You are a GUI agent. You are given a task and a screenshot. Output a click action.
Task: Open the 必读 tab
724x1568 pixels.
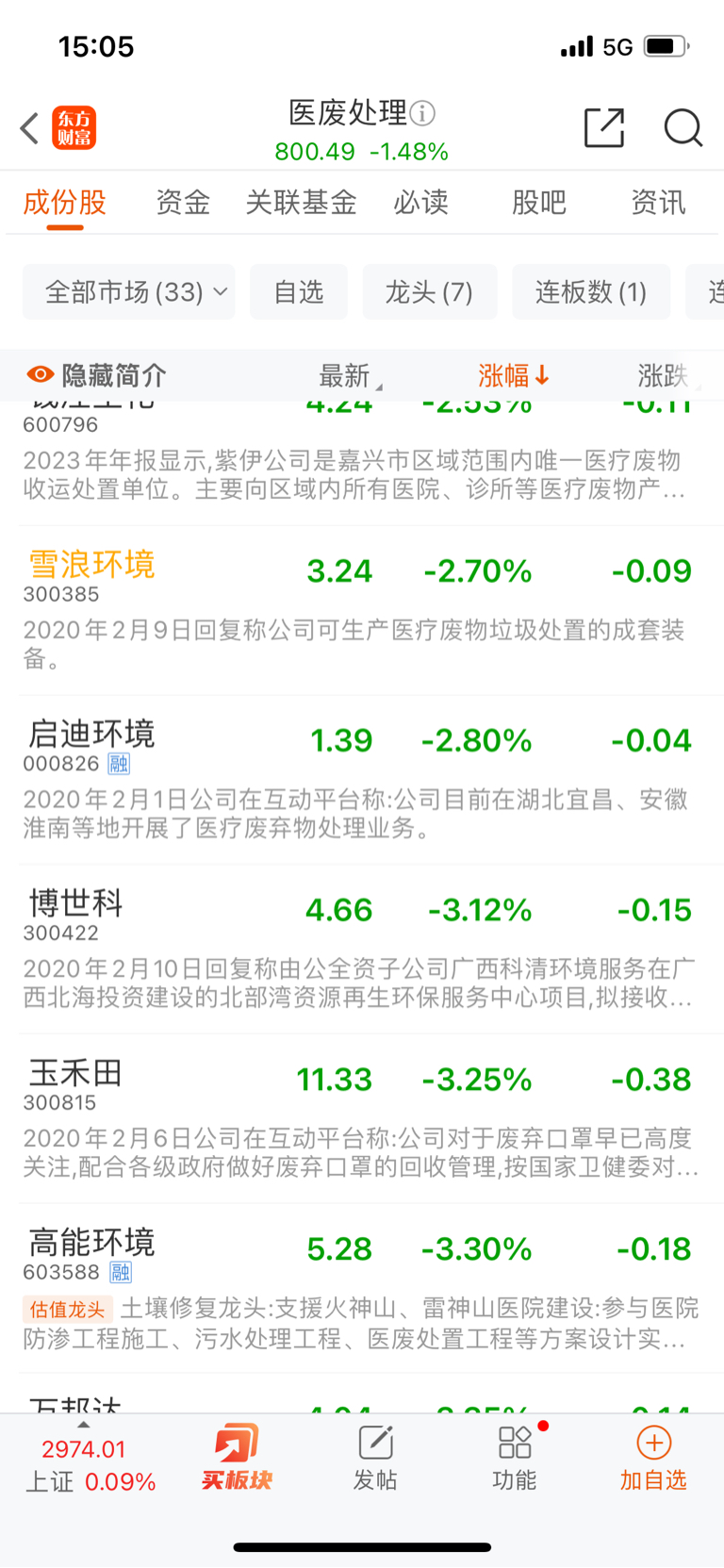click(x=420, y=202)
